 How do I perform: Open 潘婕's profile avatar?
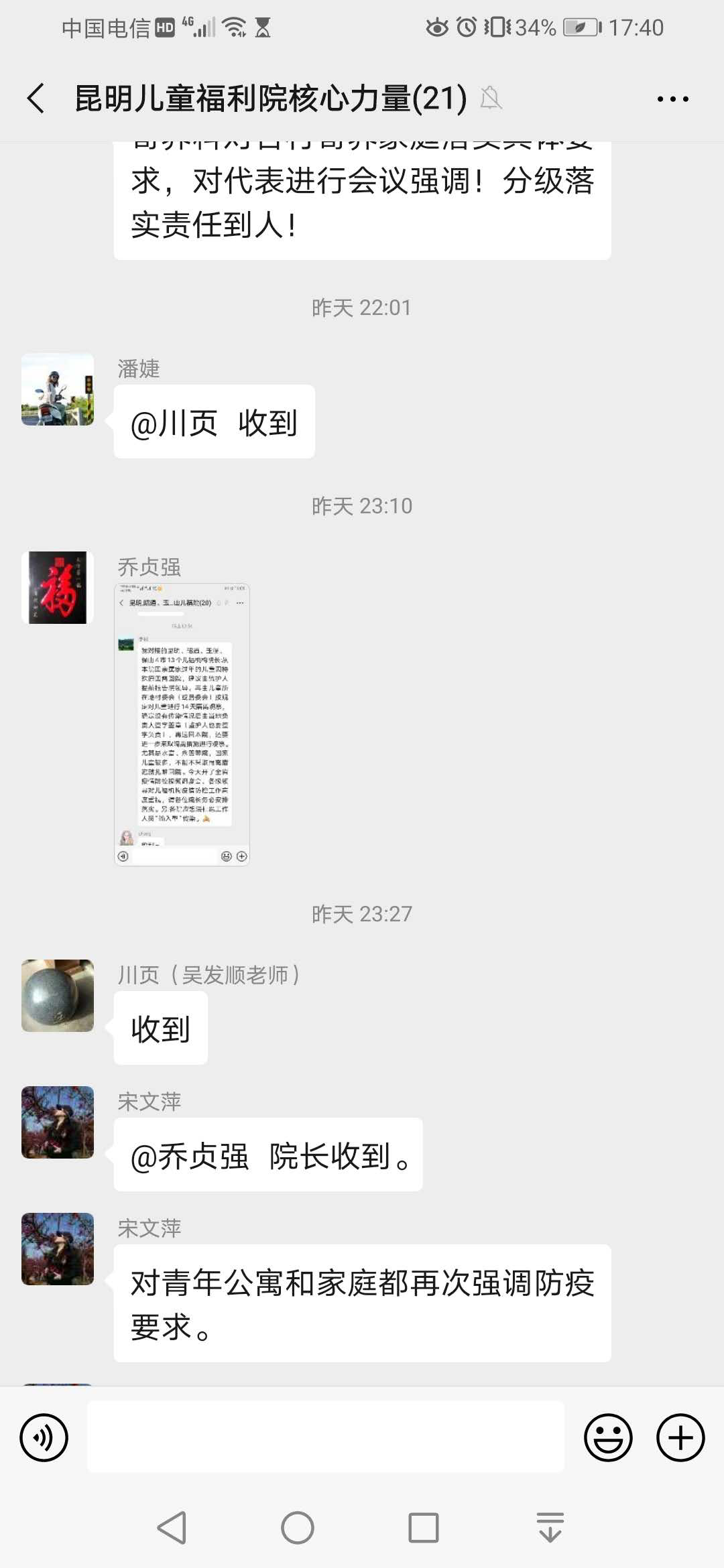58,389
